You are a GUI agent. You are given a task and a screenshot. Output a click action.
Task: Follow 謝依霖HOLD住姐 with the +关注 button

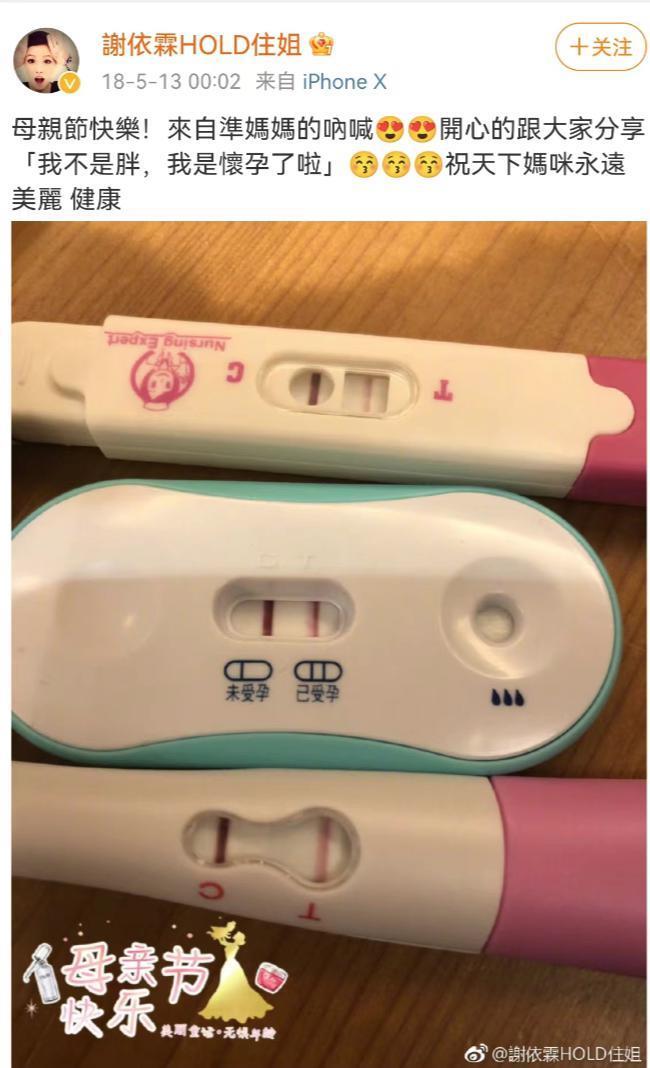(600, 47)
